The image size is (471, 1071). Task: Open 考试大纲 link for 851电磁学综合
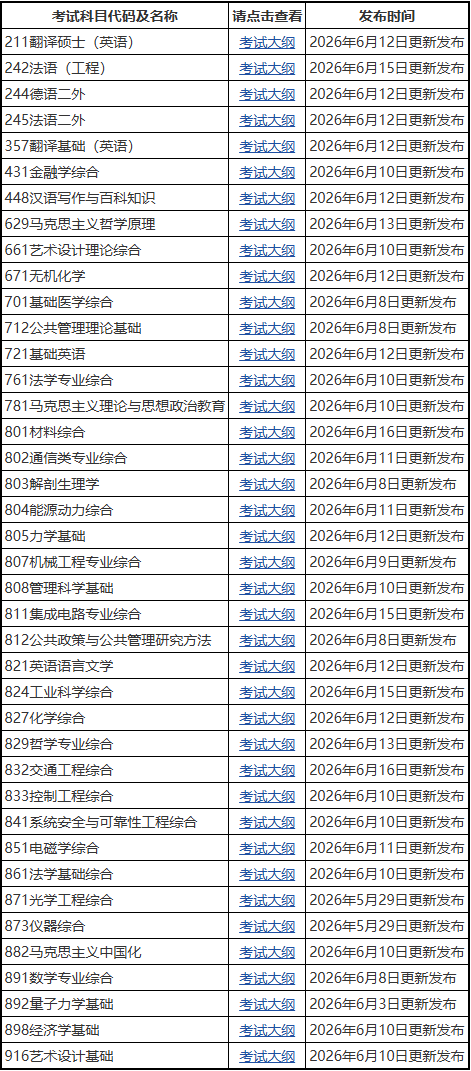click(267, 849)
